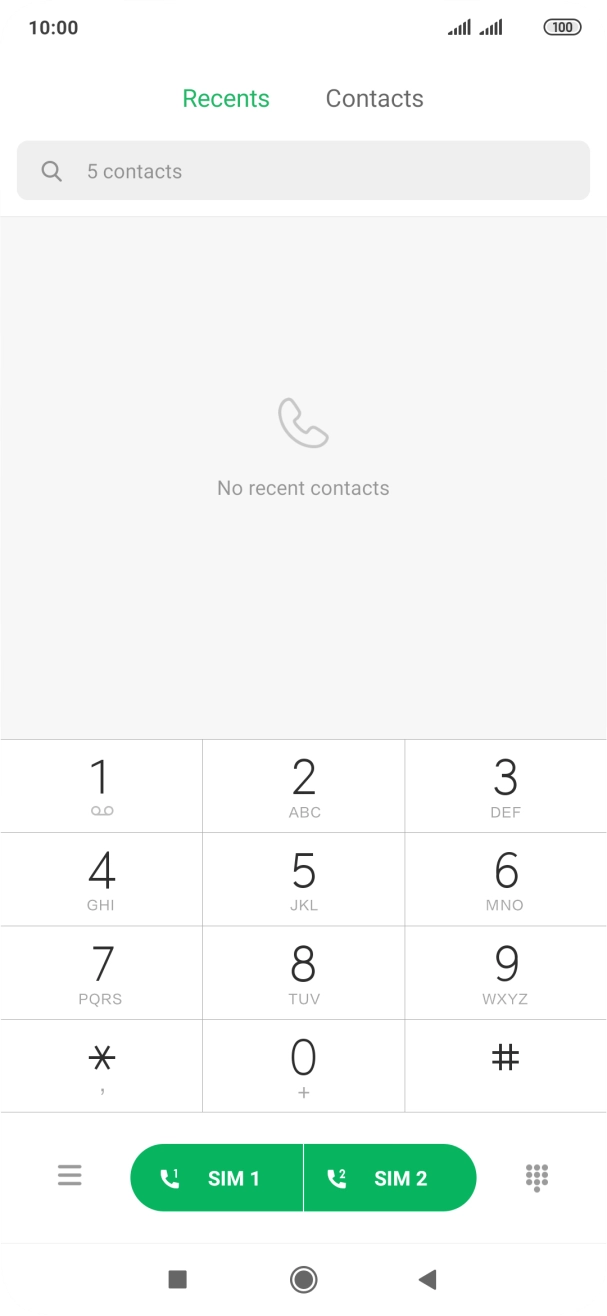This screenshot has width=607, height=1316.
Task: Open the hamburger menu icon
Action: tap(69, 1176)
